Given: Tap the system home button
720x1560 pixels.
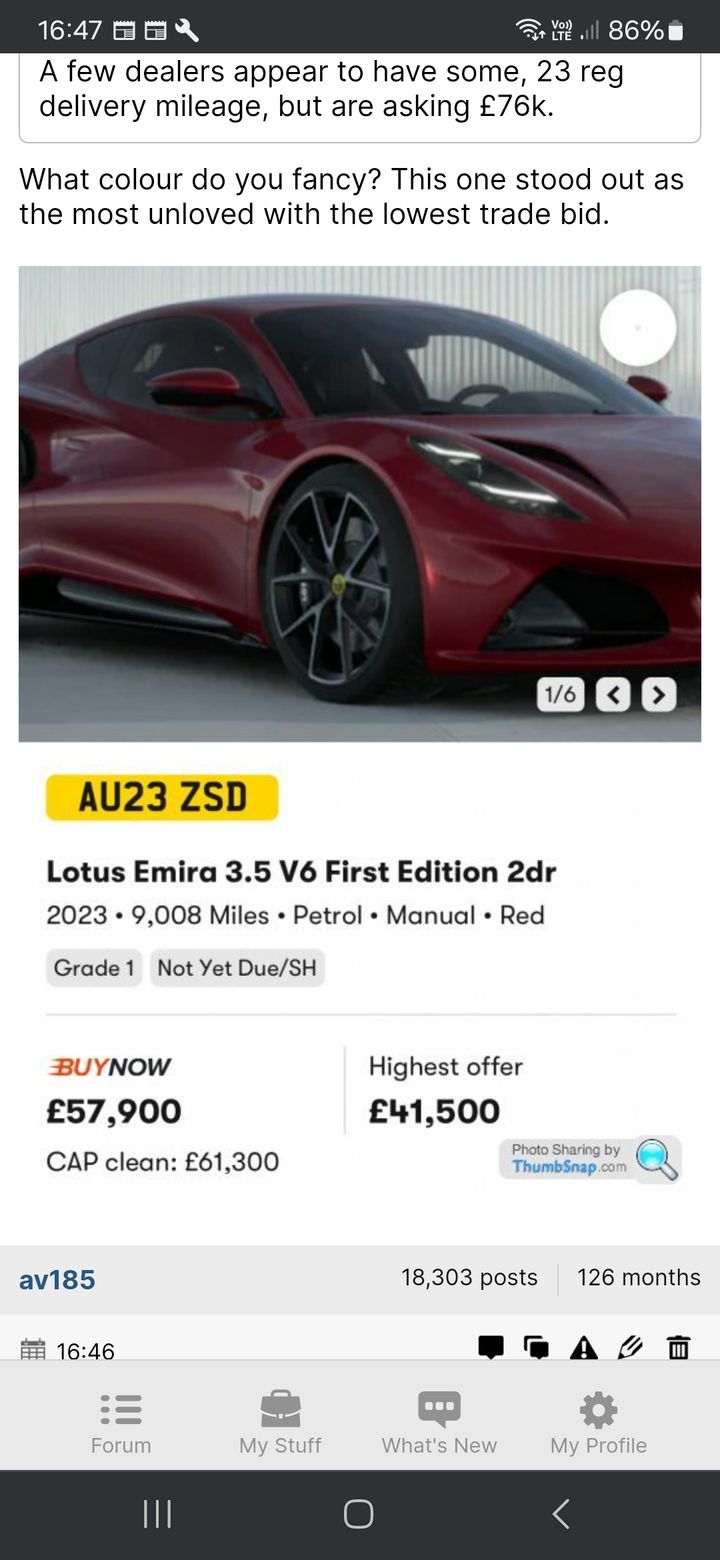Looking at the screenshot, I should (359, 1514).
